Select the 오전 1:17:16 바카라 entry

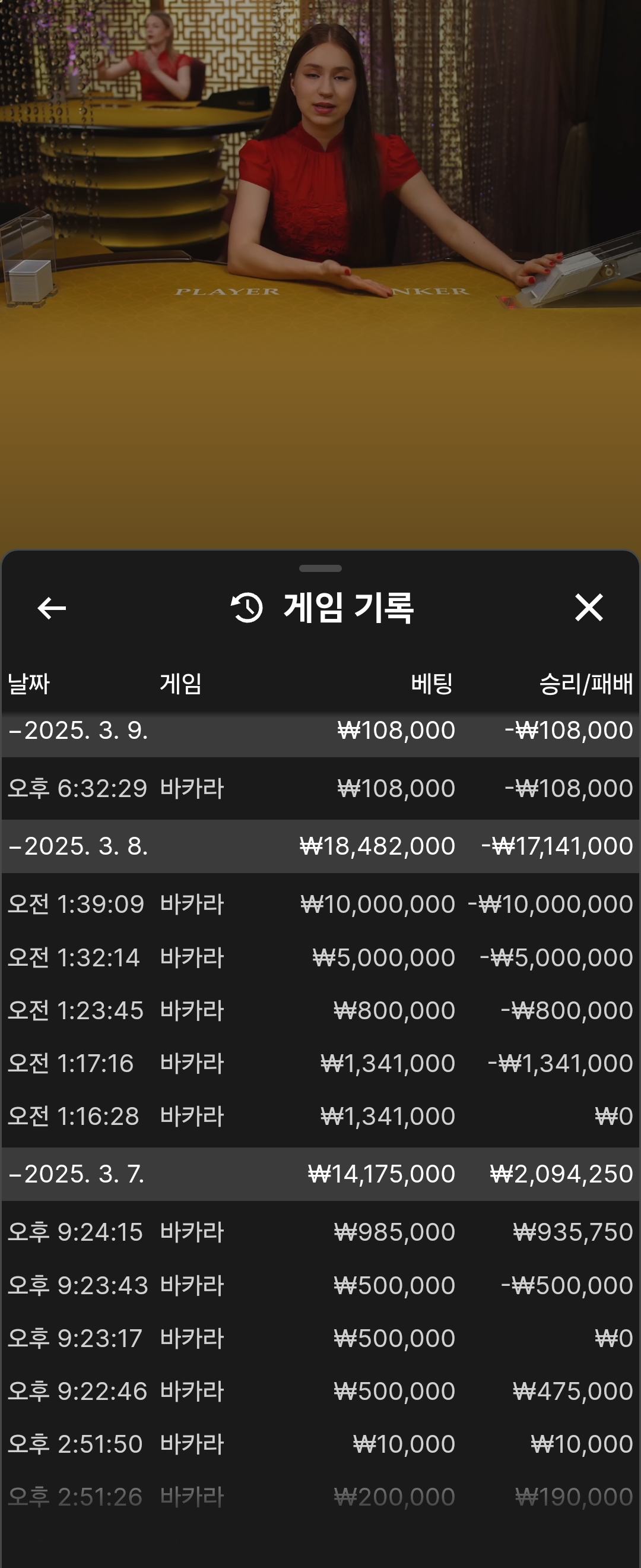point(320,1063)
